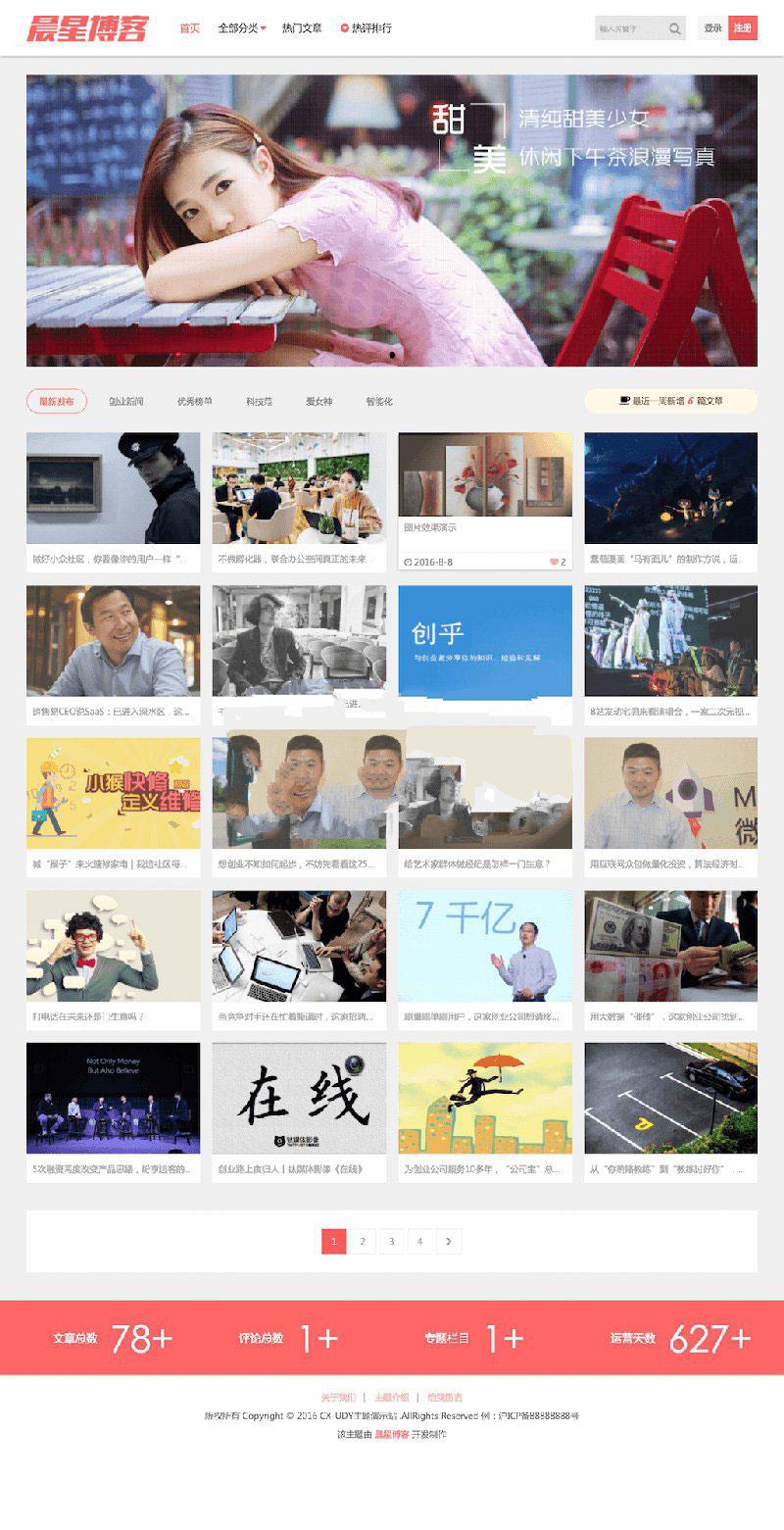Screen dimensions: 784x1530
Task: Open the 甜美 banner slide
Action: click(392, 221)
